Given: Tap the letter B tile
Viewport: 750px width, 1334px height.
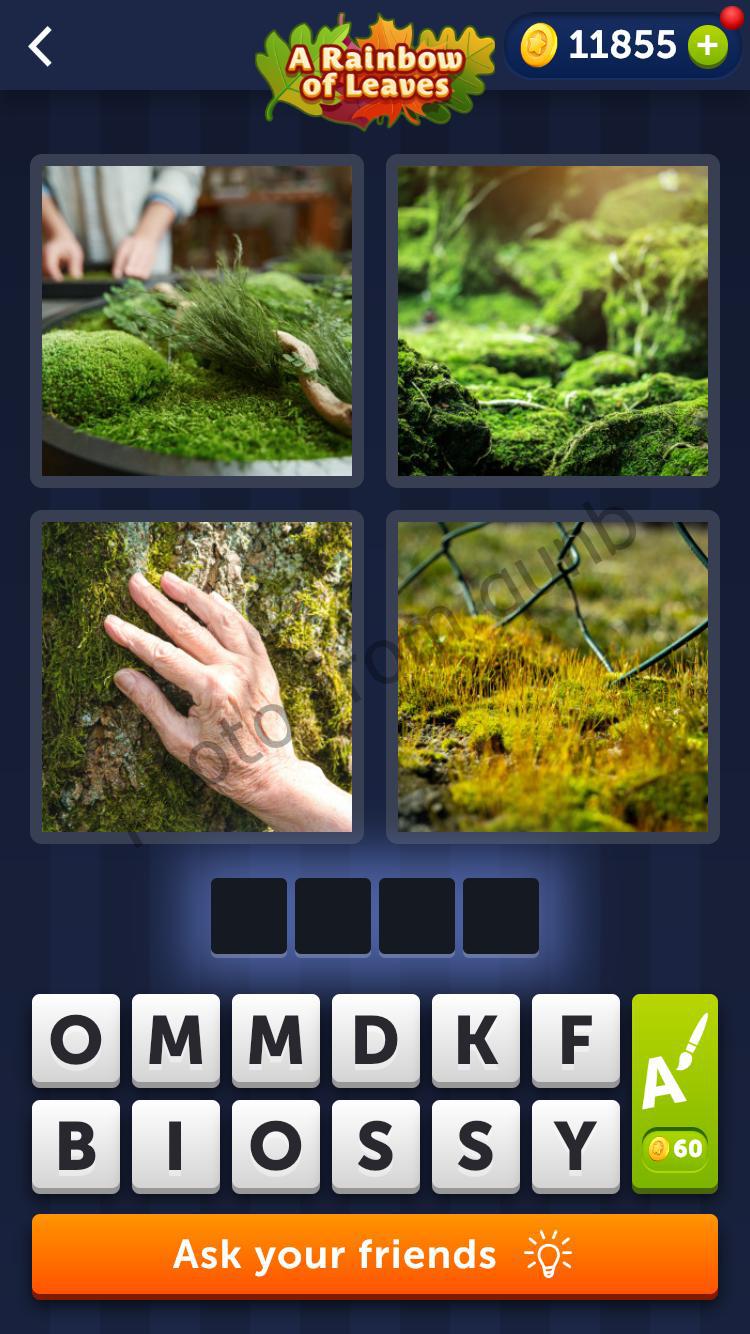Looking at the screenshot, I should (x=76, y=1146).
